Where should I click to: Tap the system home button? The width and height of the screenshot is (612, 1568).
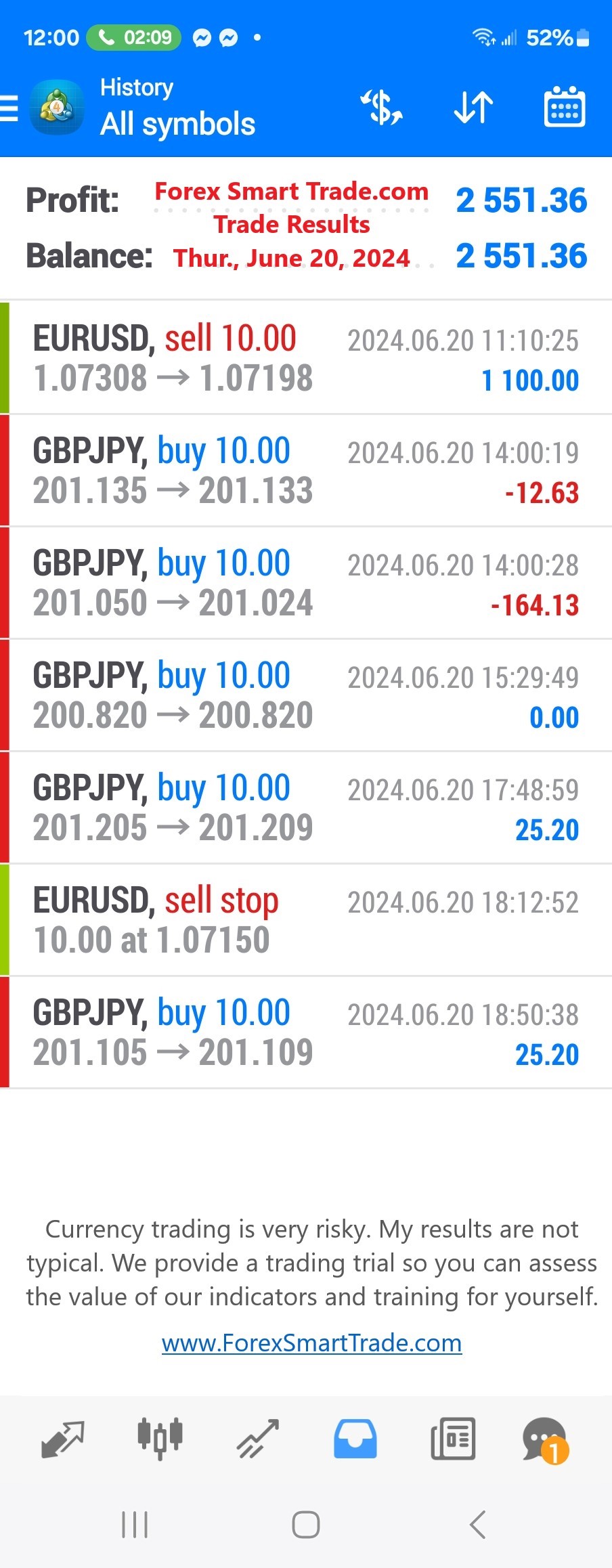306,1525
